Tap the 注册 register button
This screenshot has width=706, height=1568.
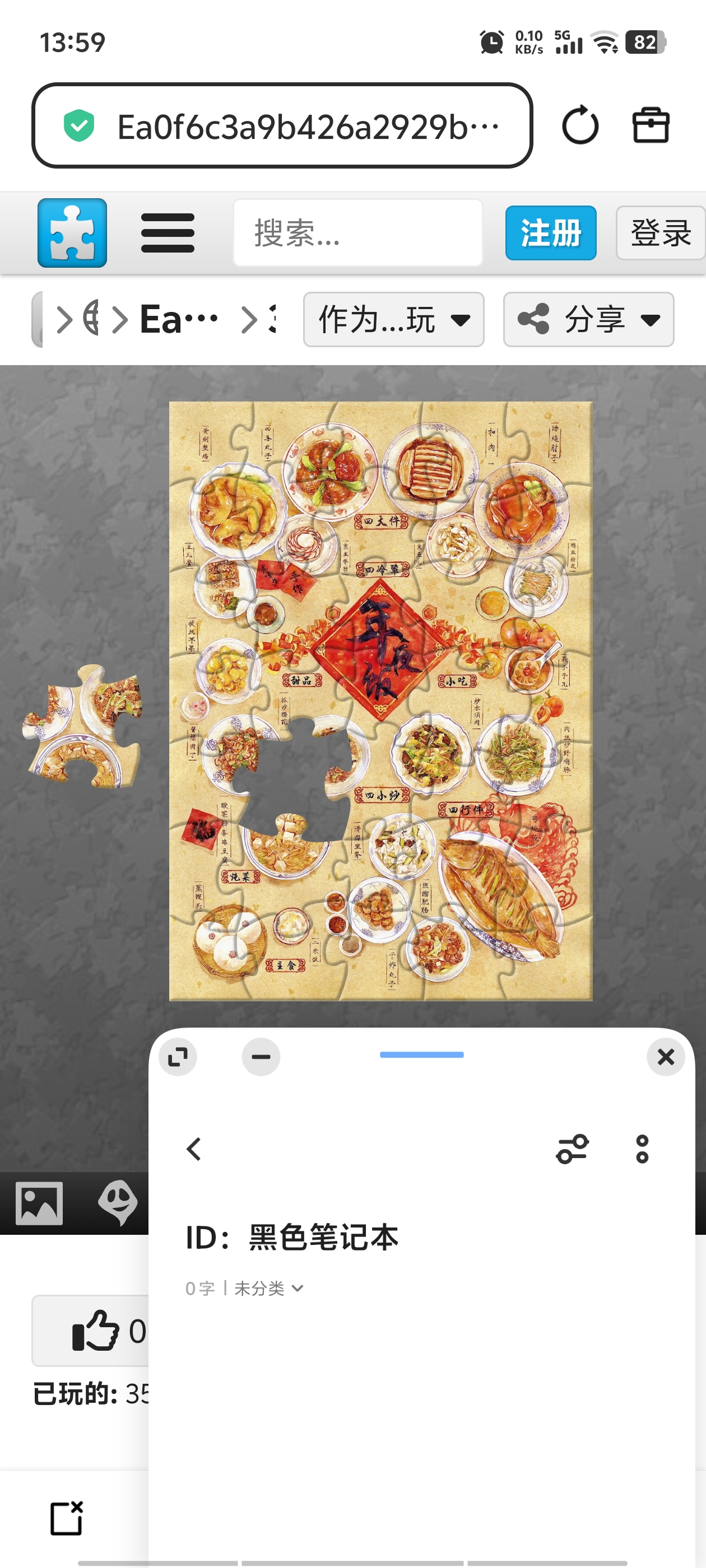pyautogui.click(x=550, y=233)
